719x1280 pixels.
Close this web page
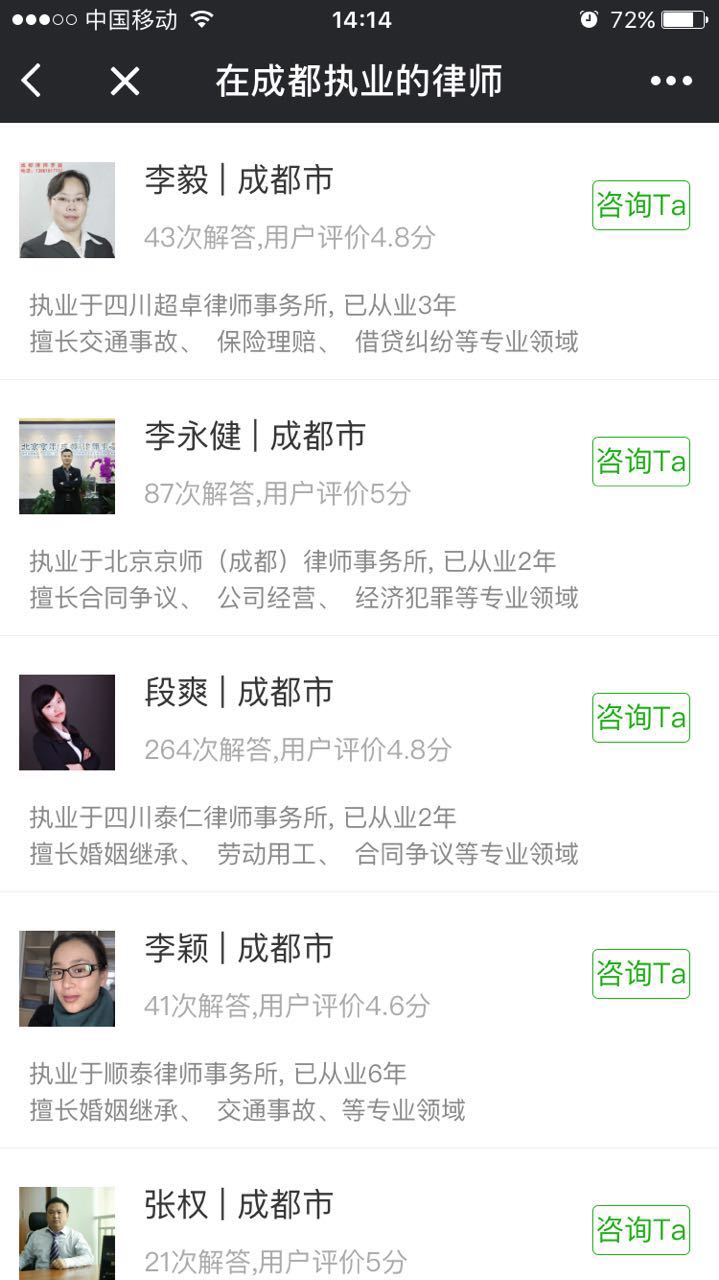tap(125, 81)
